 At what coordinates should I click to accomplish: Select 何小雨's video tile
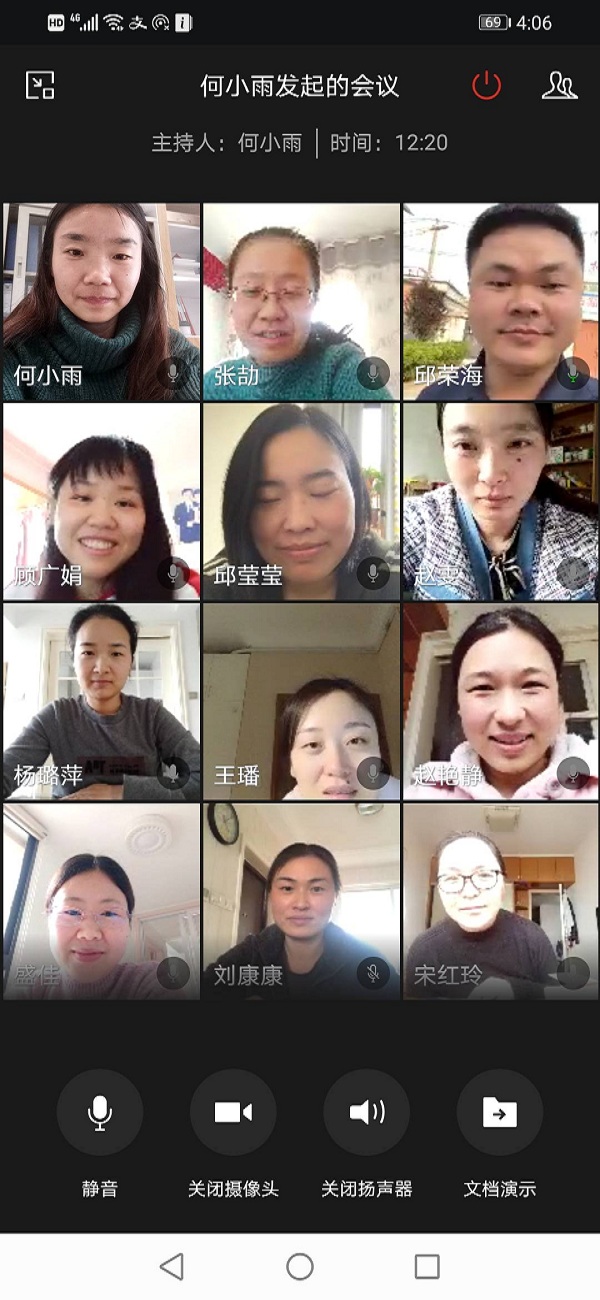[101, 301]
